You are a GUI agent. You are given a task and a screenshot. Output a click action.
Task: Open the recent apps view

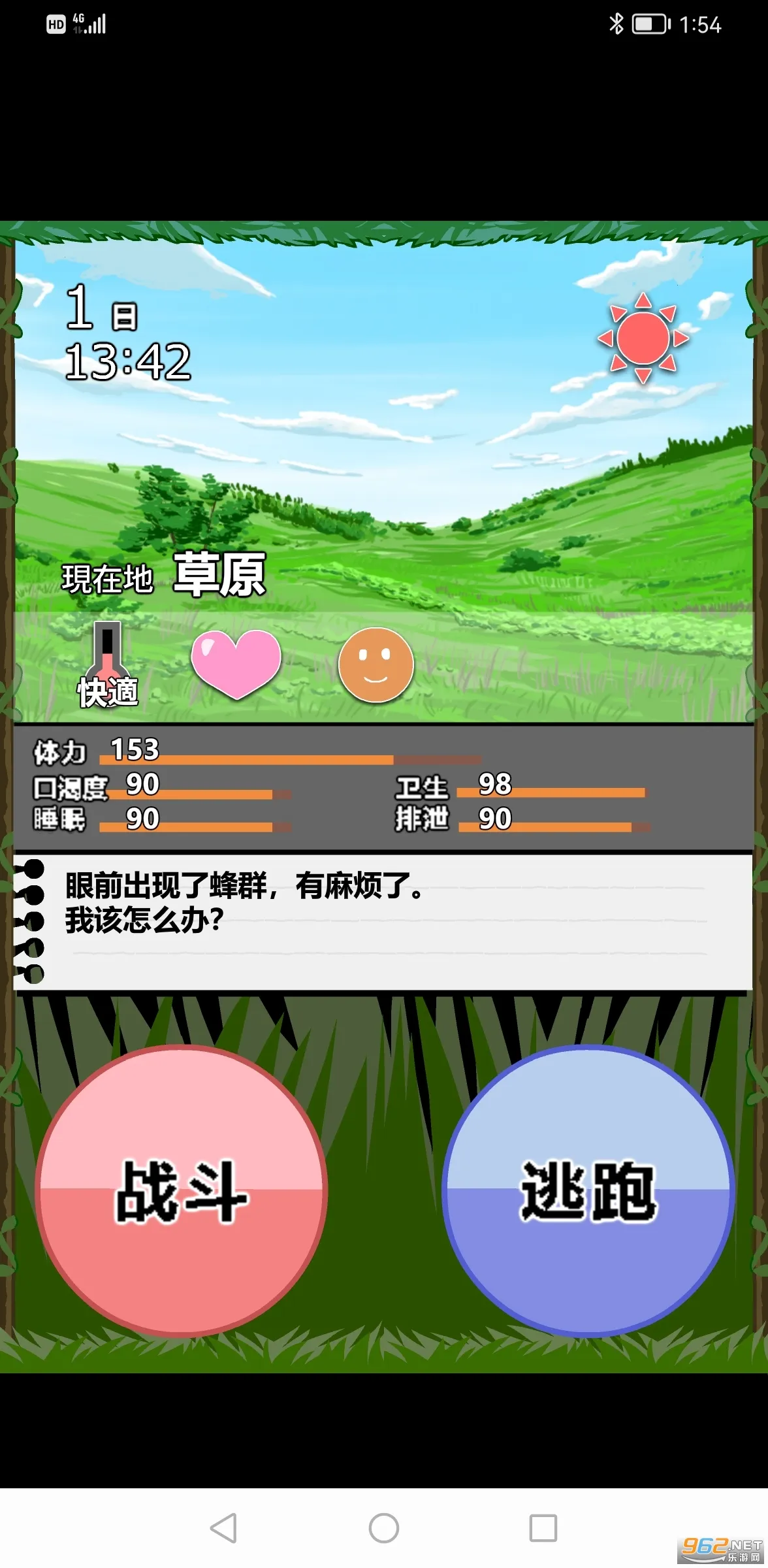pyautogui.click(x=543, y=1528)
